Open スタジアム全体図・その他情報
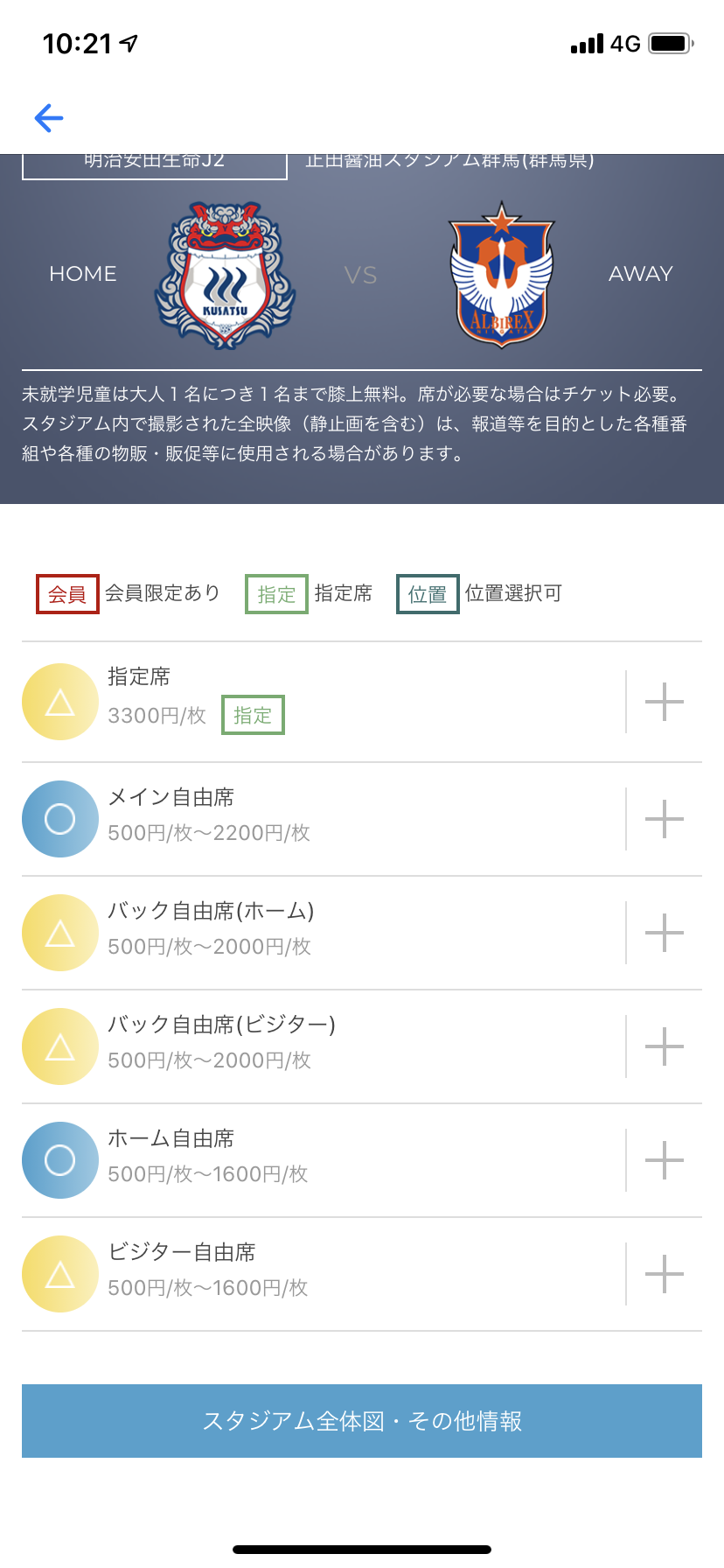 [362, 1421]
